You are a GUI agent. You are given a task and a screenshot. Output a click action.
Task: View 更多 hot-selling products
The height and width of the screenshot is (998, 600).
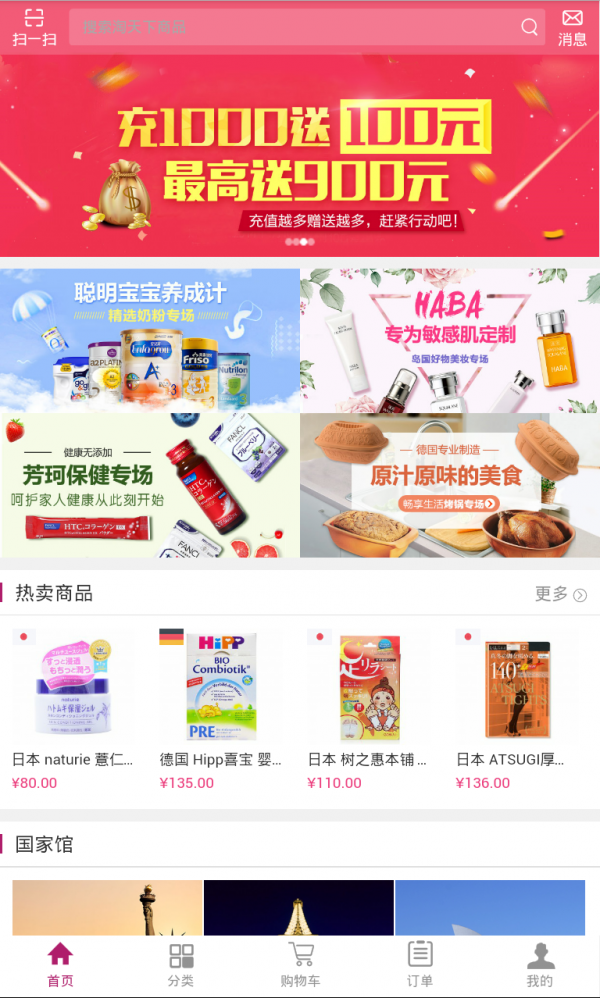click(x=560, y=594)
